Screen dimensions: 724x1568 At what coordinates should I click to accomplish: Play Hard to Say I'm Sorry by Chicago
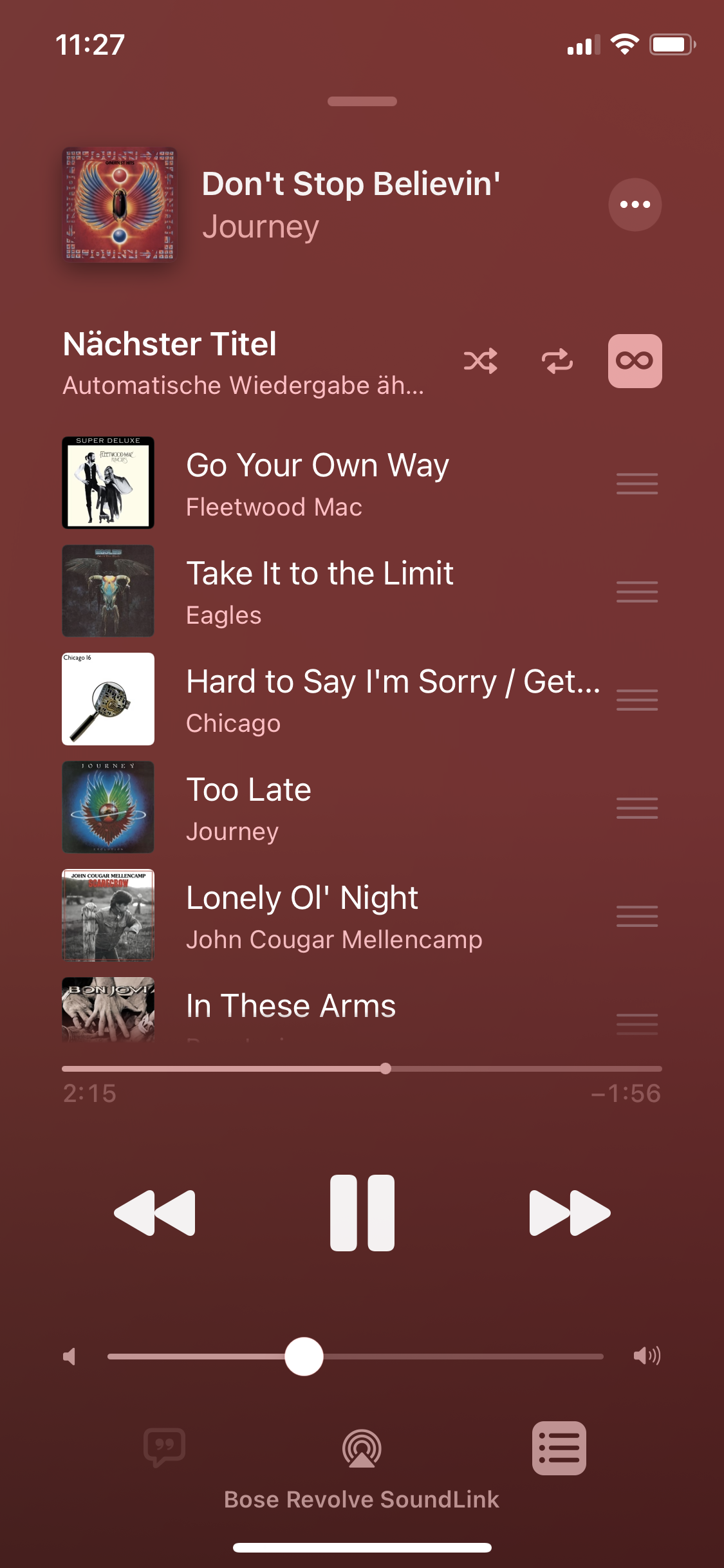[393, 699]
